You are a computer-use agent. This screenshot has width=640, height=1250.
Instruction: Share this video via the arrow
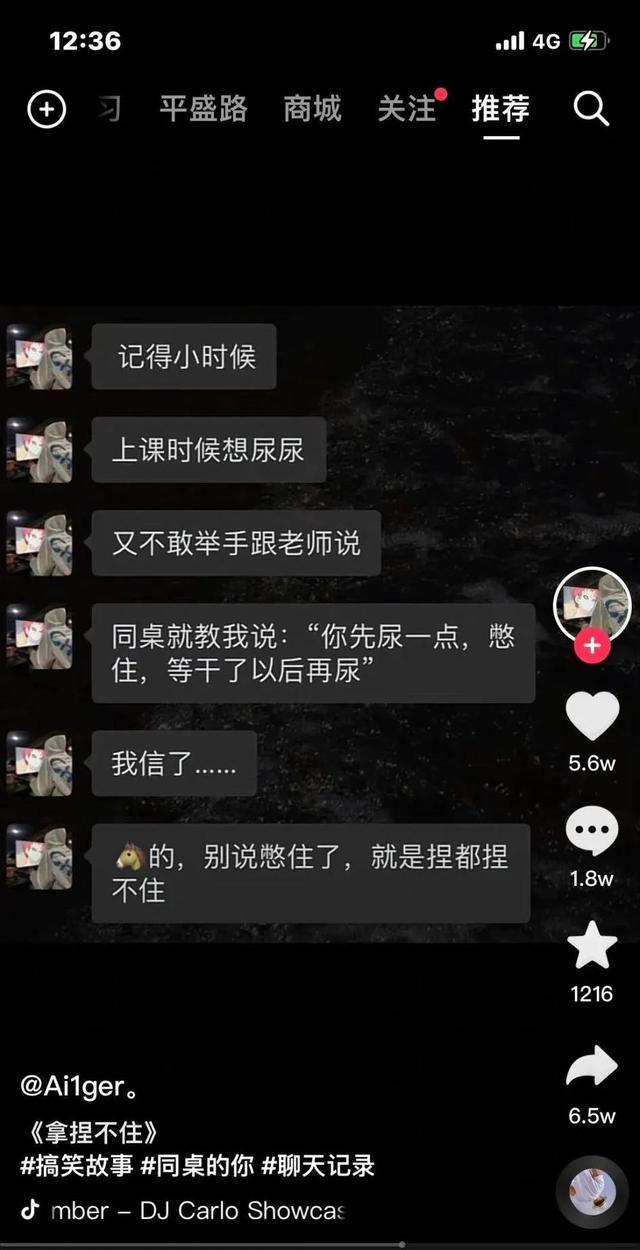point(592,1067)
